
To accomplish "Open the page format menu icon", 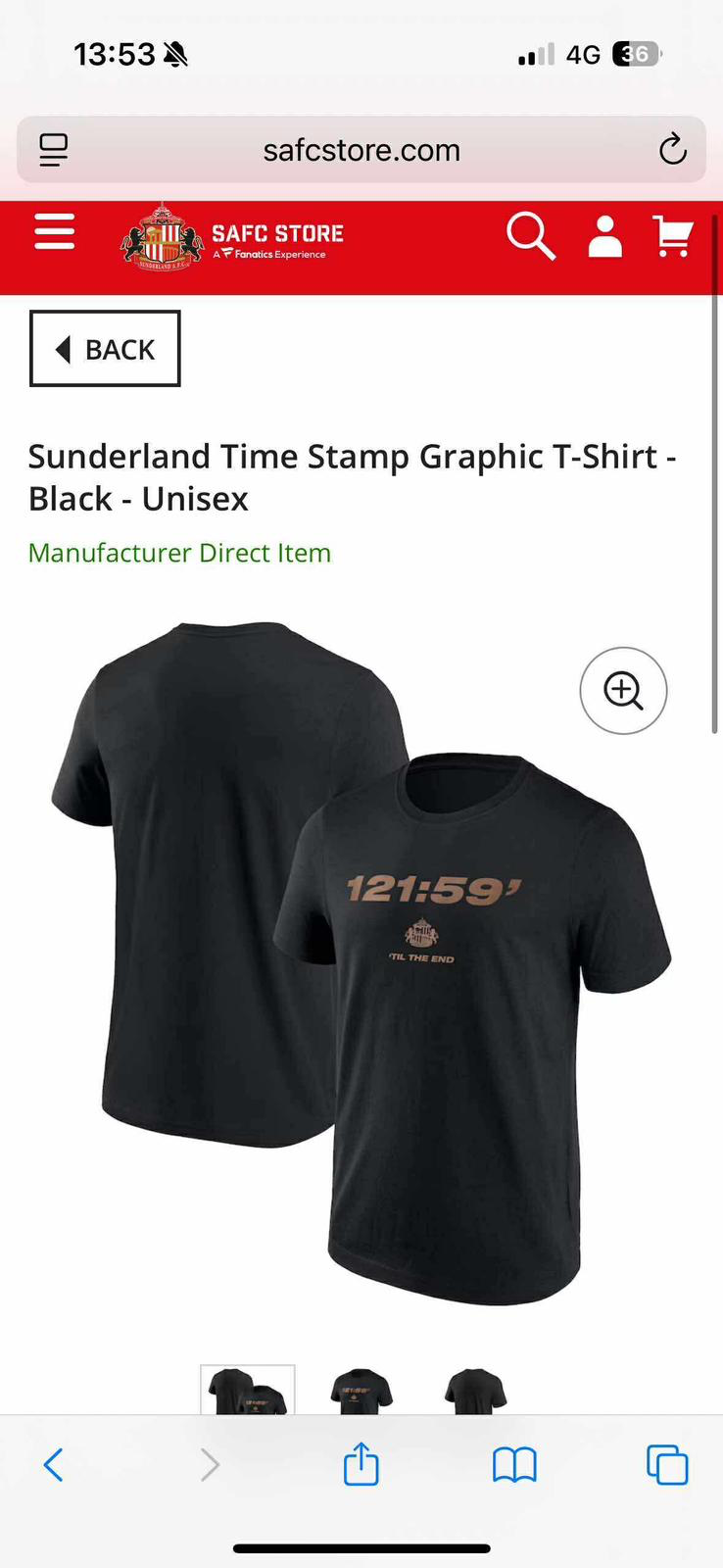I will pyautogui.click(x=53, y=150).
